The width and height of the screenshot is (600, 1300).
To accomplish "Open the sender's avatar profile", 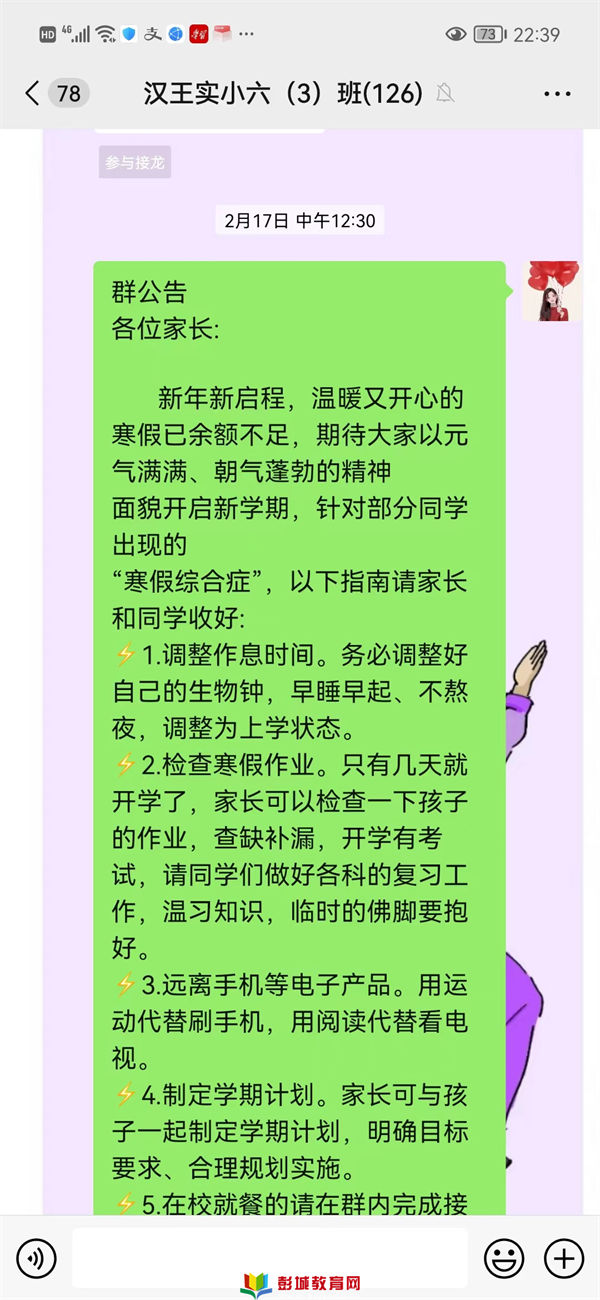I will [551, 291].
